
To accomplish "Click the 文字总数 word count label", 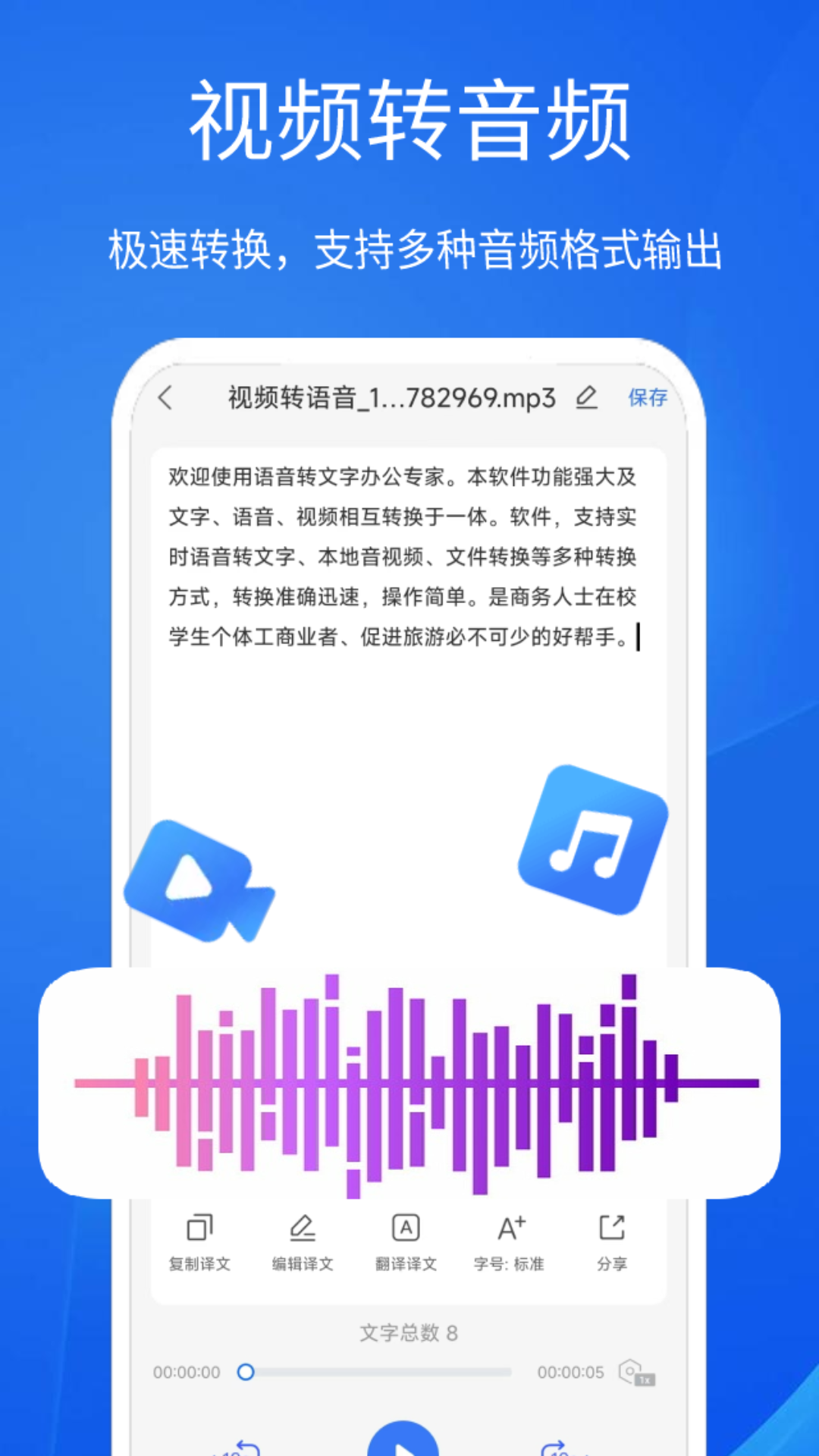I will [409, 1333].
